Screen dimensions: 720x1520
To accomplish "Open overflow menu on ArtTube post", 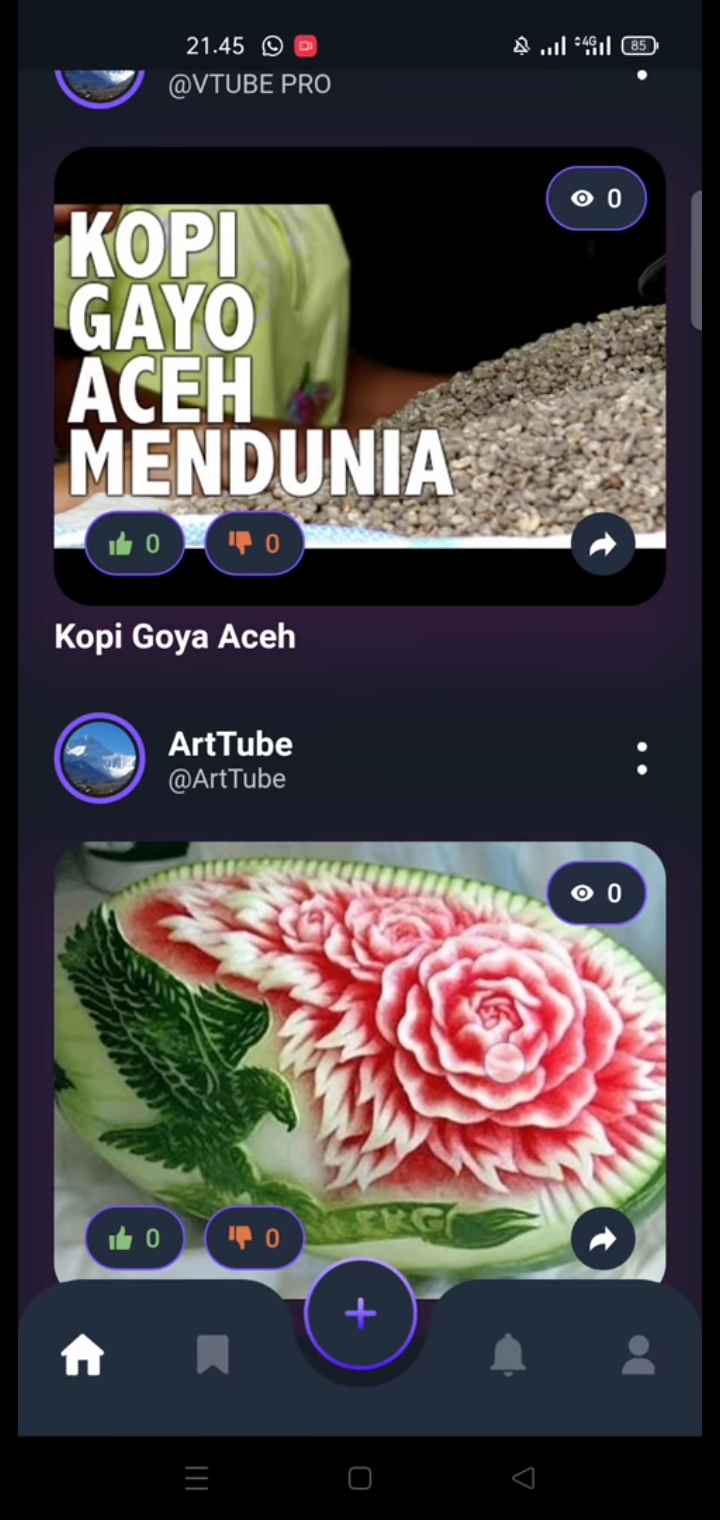I will (642, 759).
